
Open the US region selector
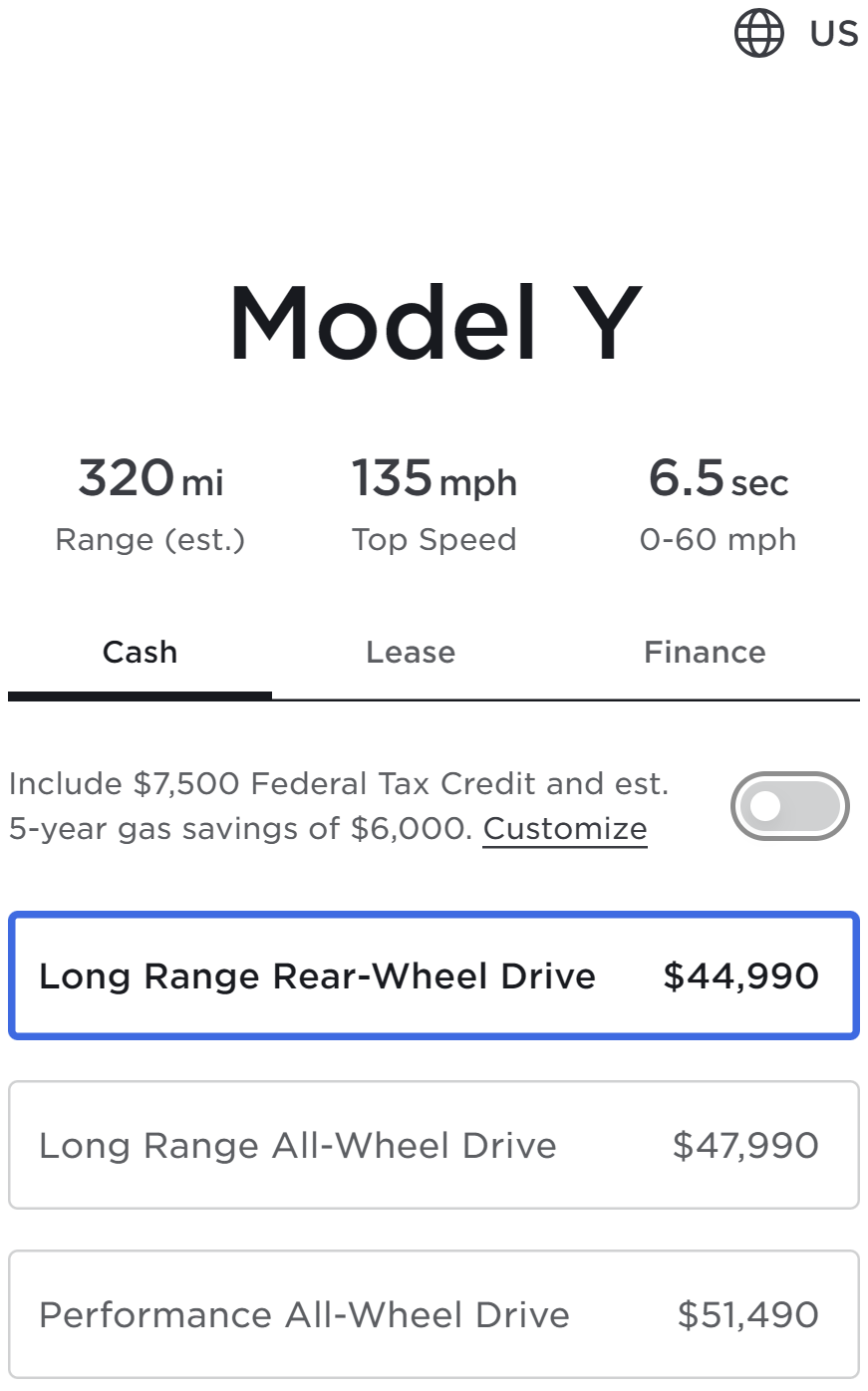pos(795,35)
